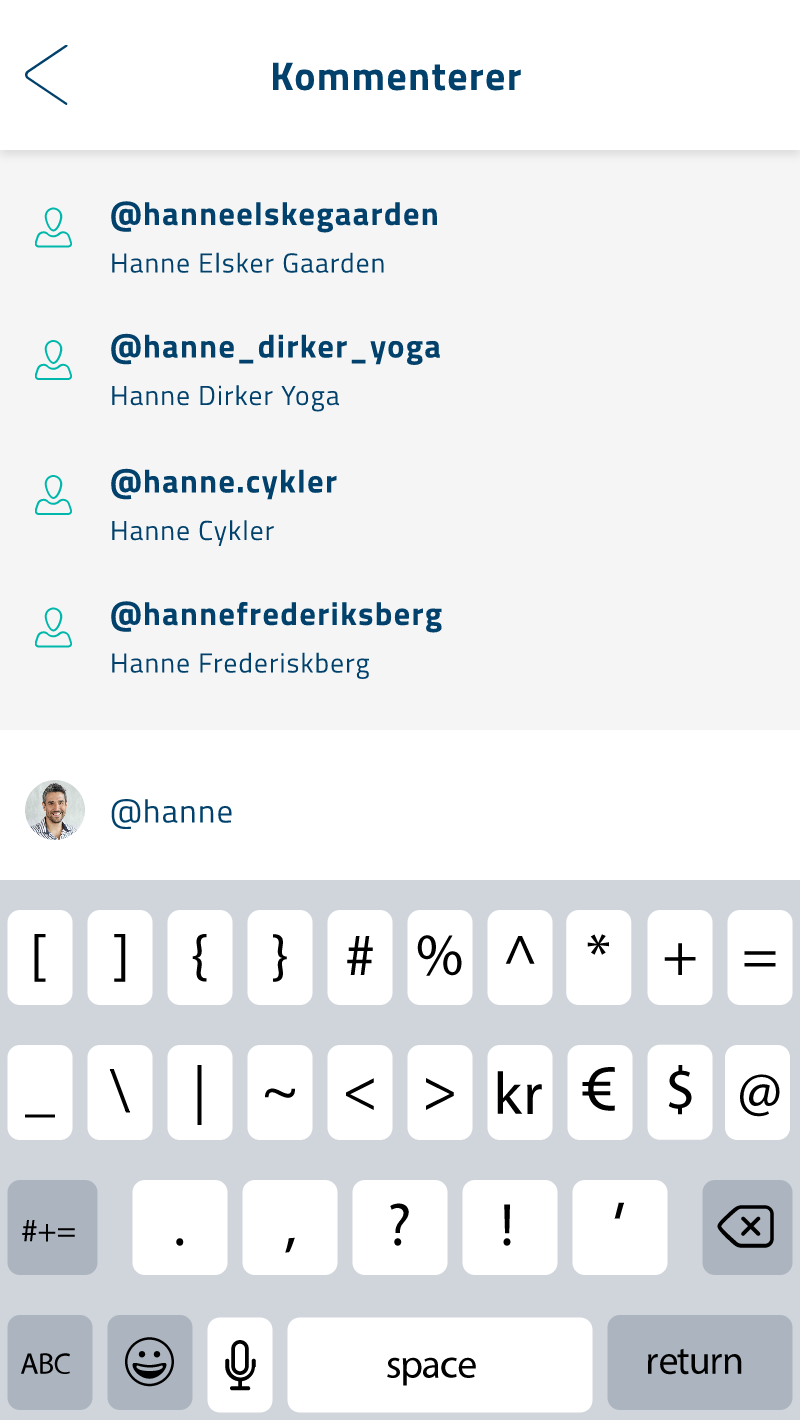
Task: Choose @hanne_dirker_yoga from the suggestions
Action: pos(275,370)
